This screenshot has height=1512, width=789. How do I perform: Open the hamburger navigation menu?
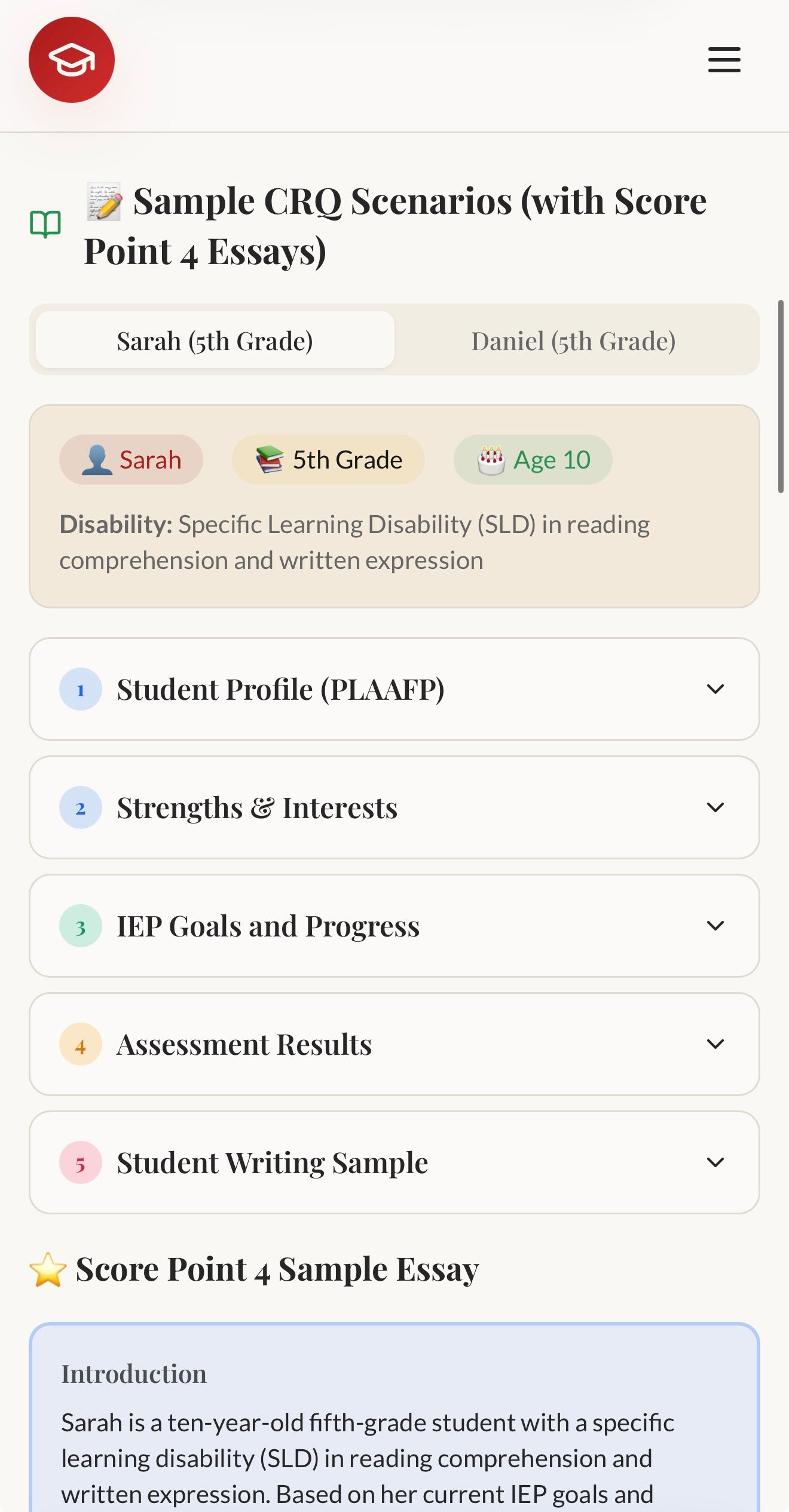coord(723,60)
